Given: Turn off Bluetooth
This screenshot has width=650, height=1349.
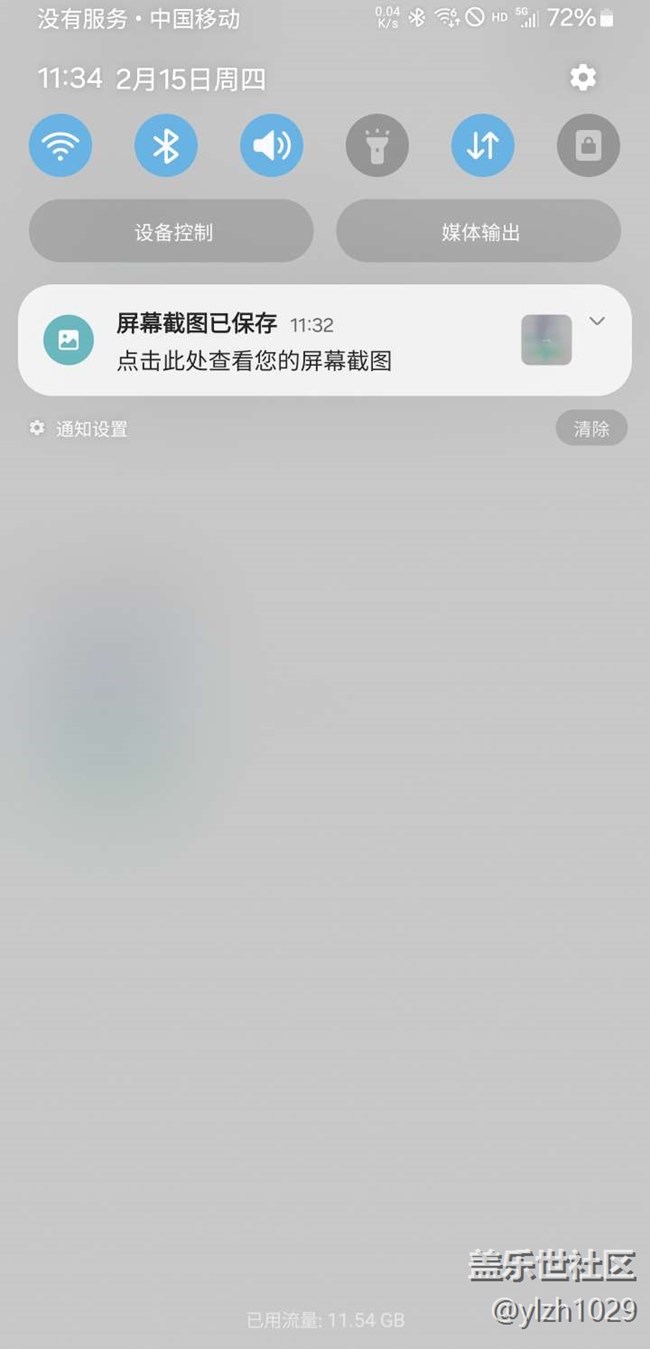Looking at the screenshot, I should click(166, 145).
